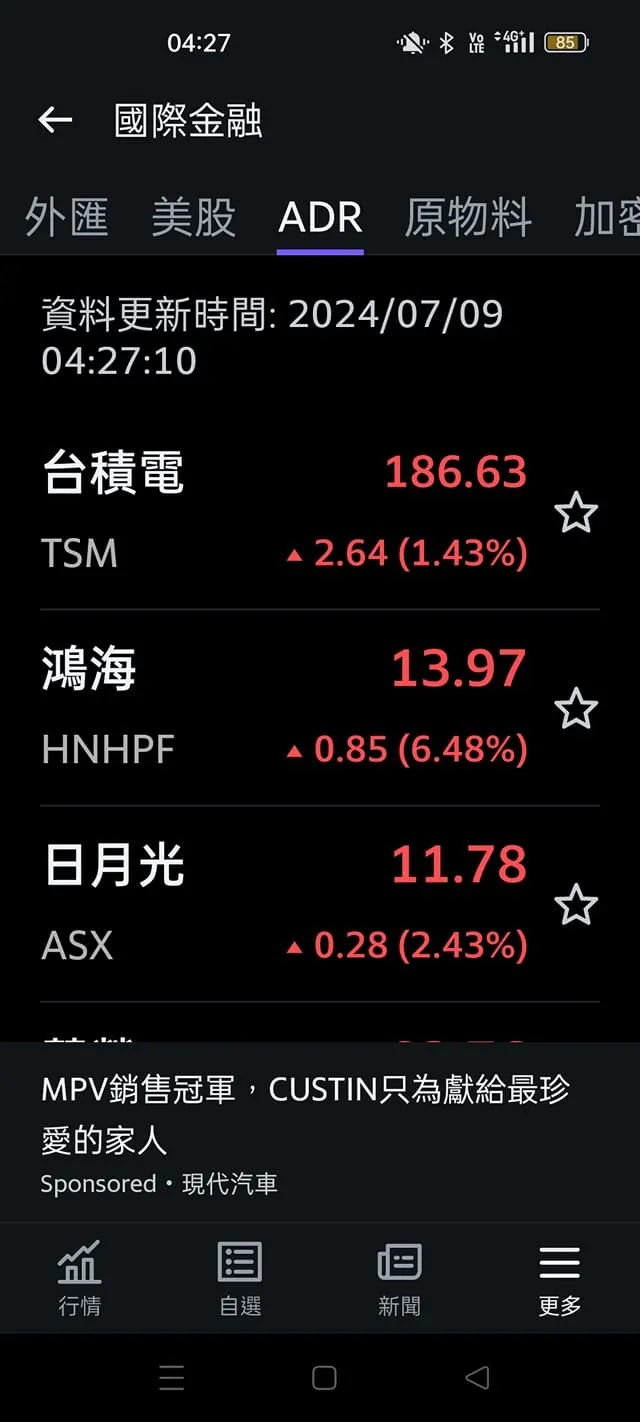Select the ADR tab
Screen dimensions: 640x1422
(320, 217)
